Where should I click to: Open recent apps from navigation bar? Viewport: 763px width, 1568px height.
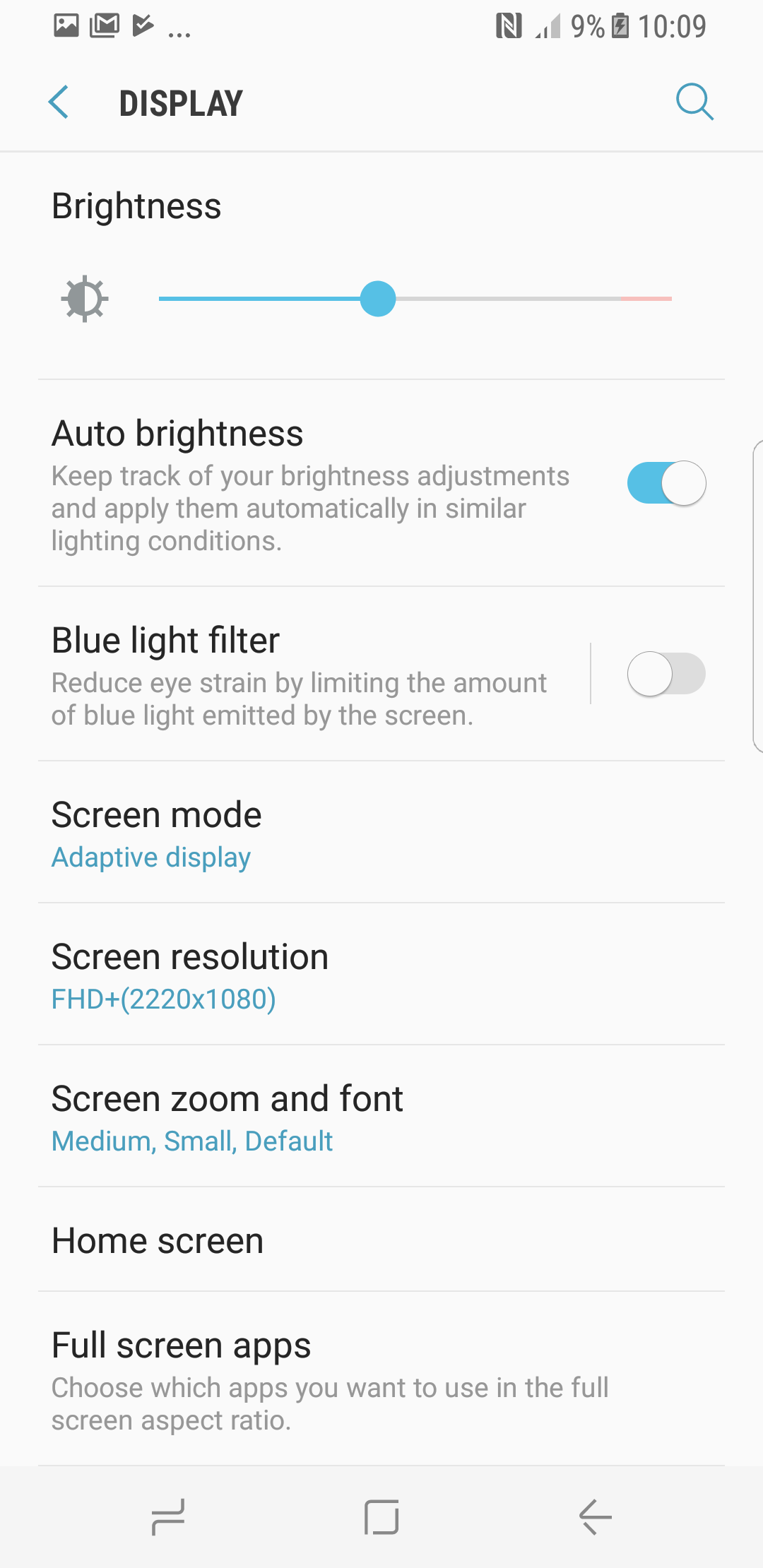click(168, 1517)
